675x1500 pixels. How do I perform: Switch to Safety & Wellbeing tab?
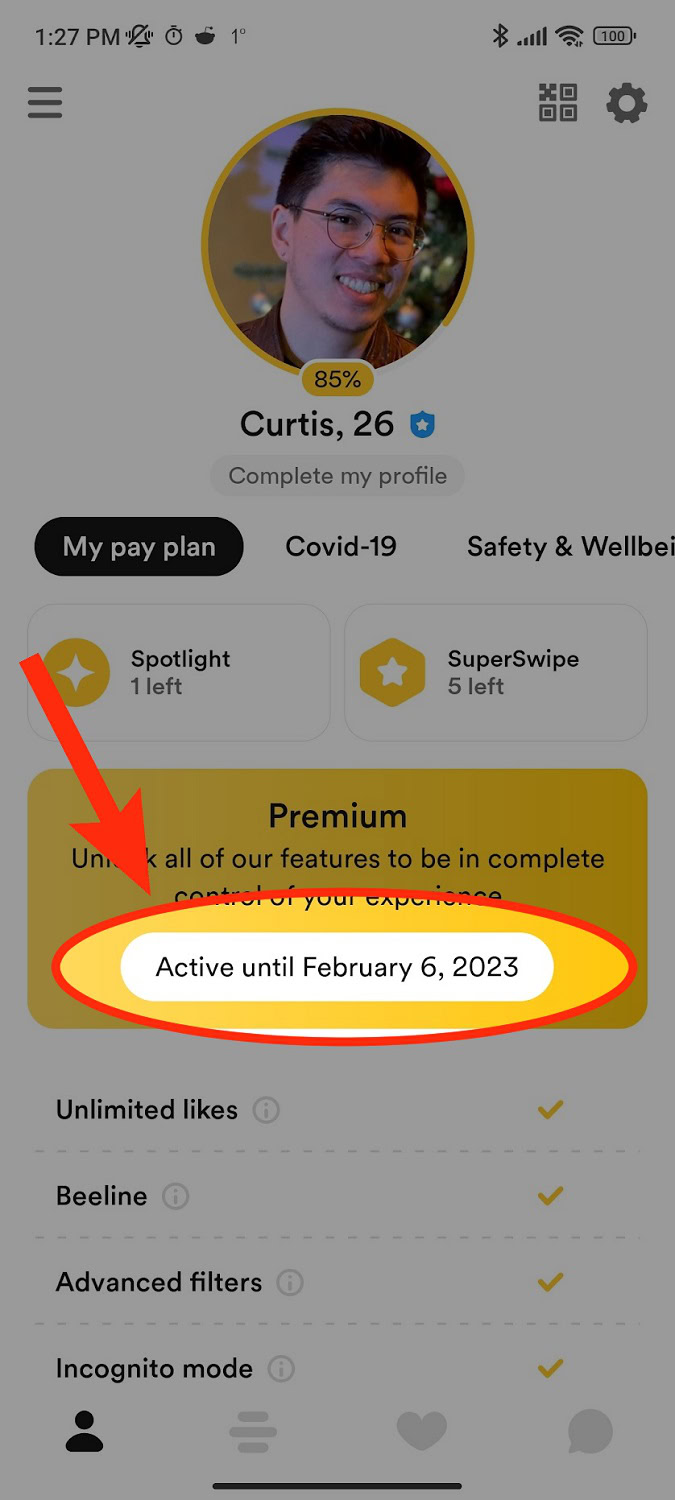coord(568,546)
